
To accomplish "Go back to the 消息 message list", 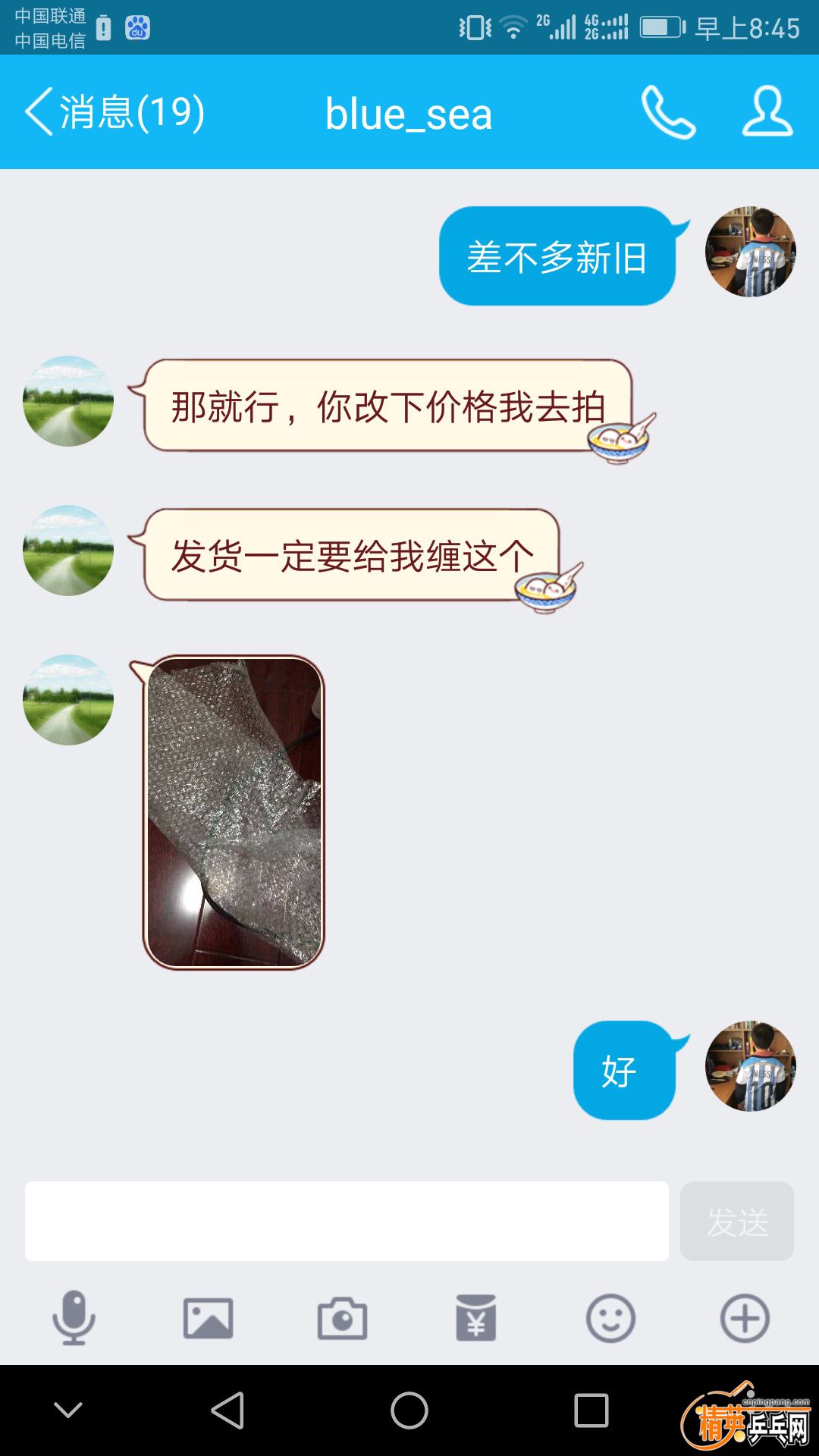I will (x=114, y=112).
